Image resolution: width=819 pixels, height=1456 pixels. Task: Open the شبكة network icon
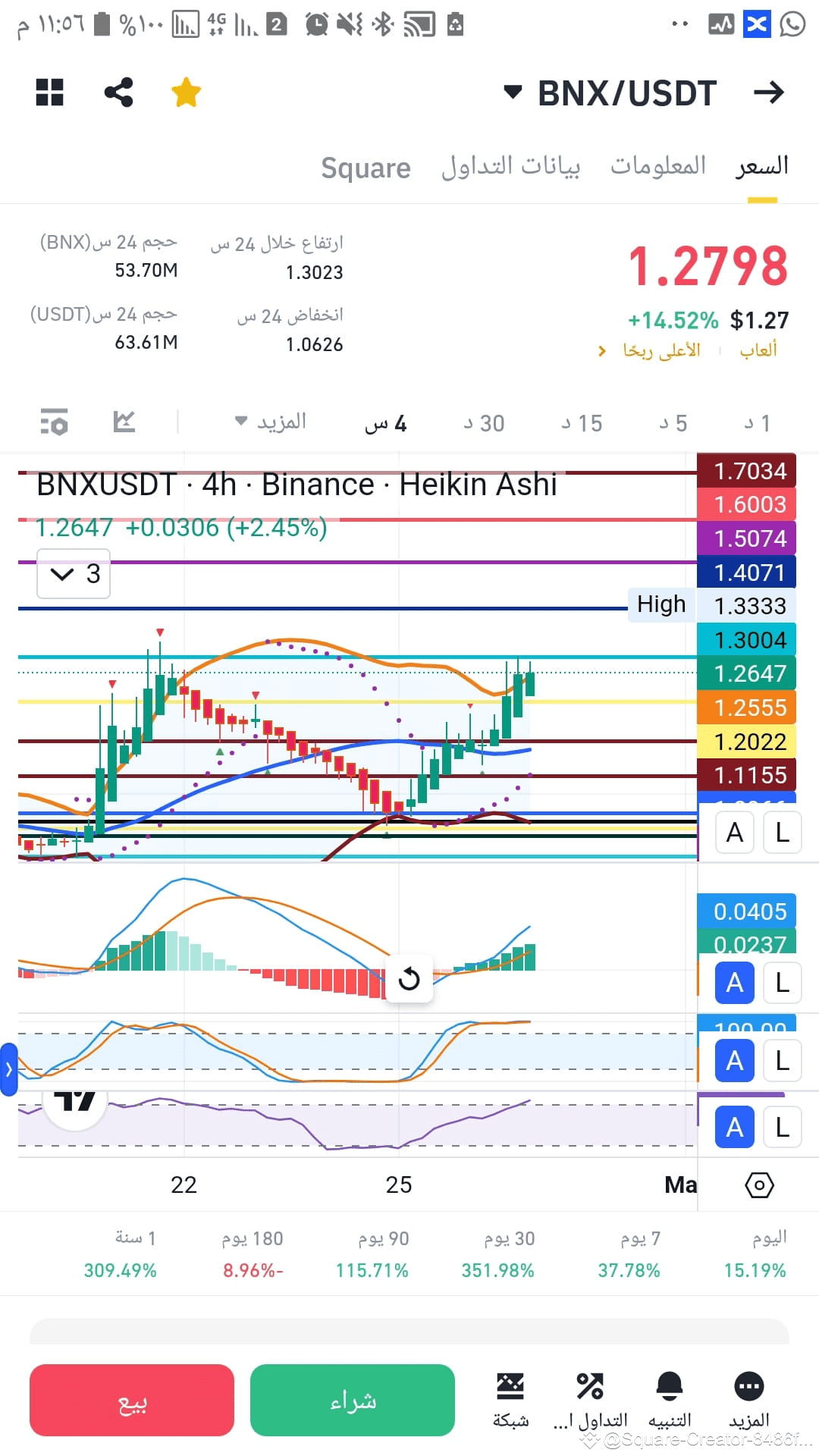(x=511, y=1386)
